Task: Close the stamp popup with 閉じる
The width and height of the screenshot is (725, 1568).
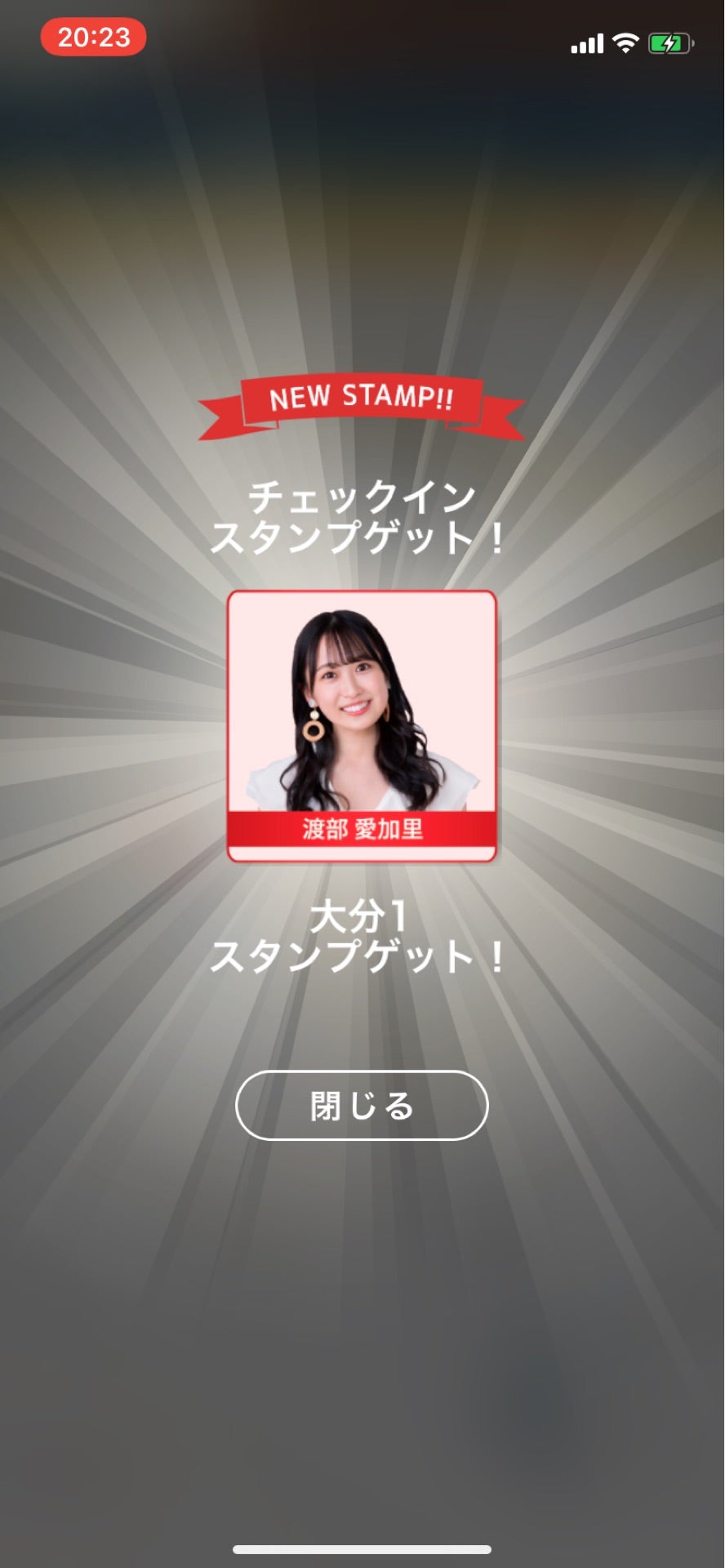Action: point(362,1106)
